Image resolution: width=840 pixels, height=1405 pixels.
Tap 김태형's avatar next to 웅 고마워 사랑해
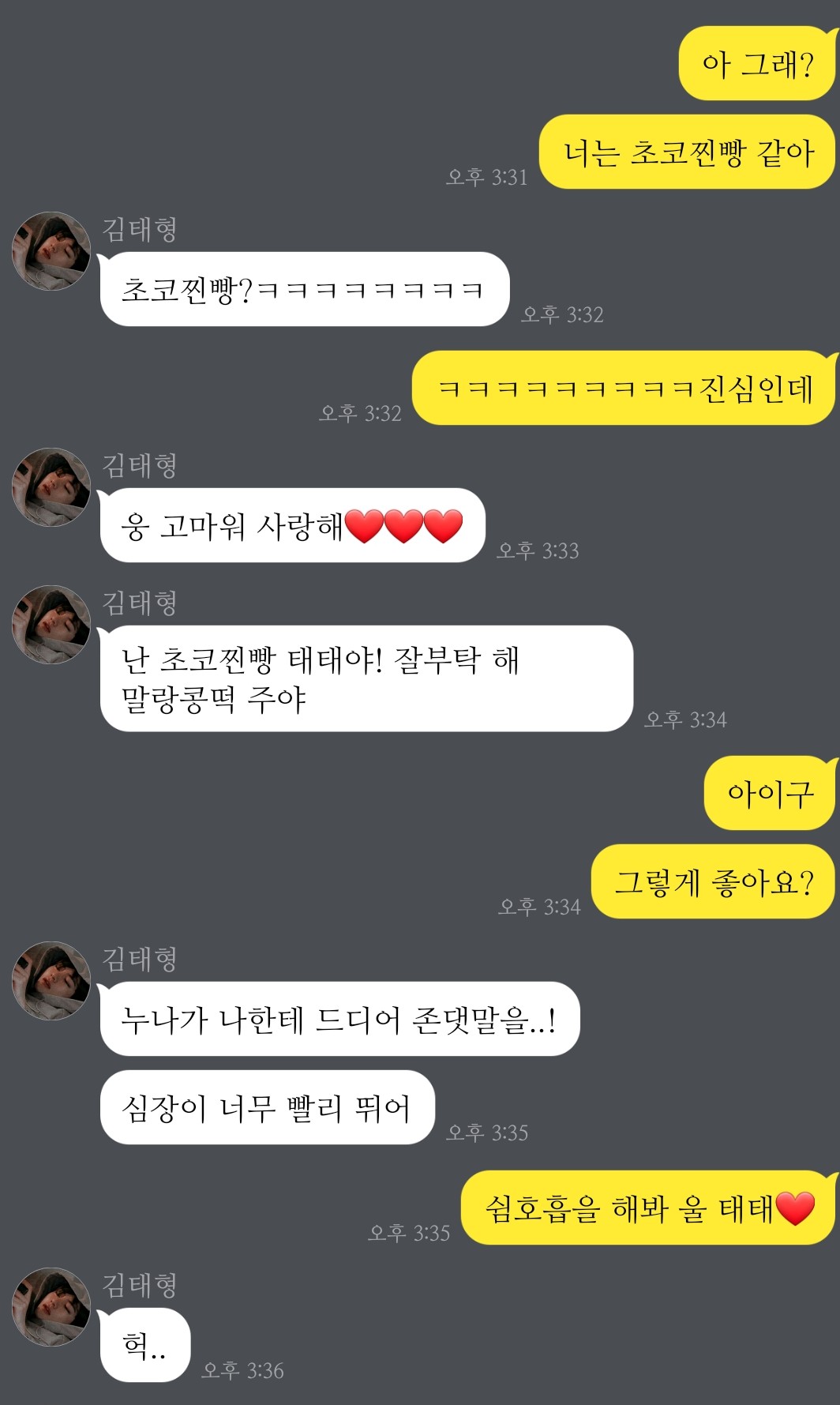51,487
